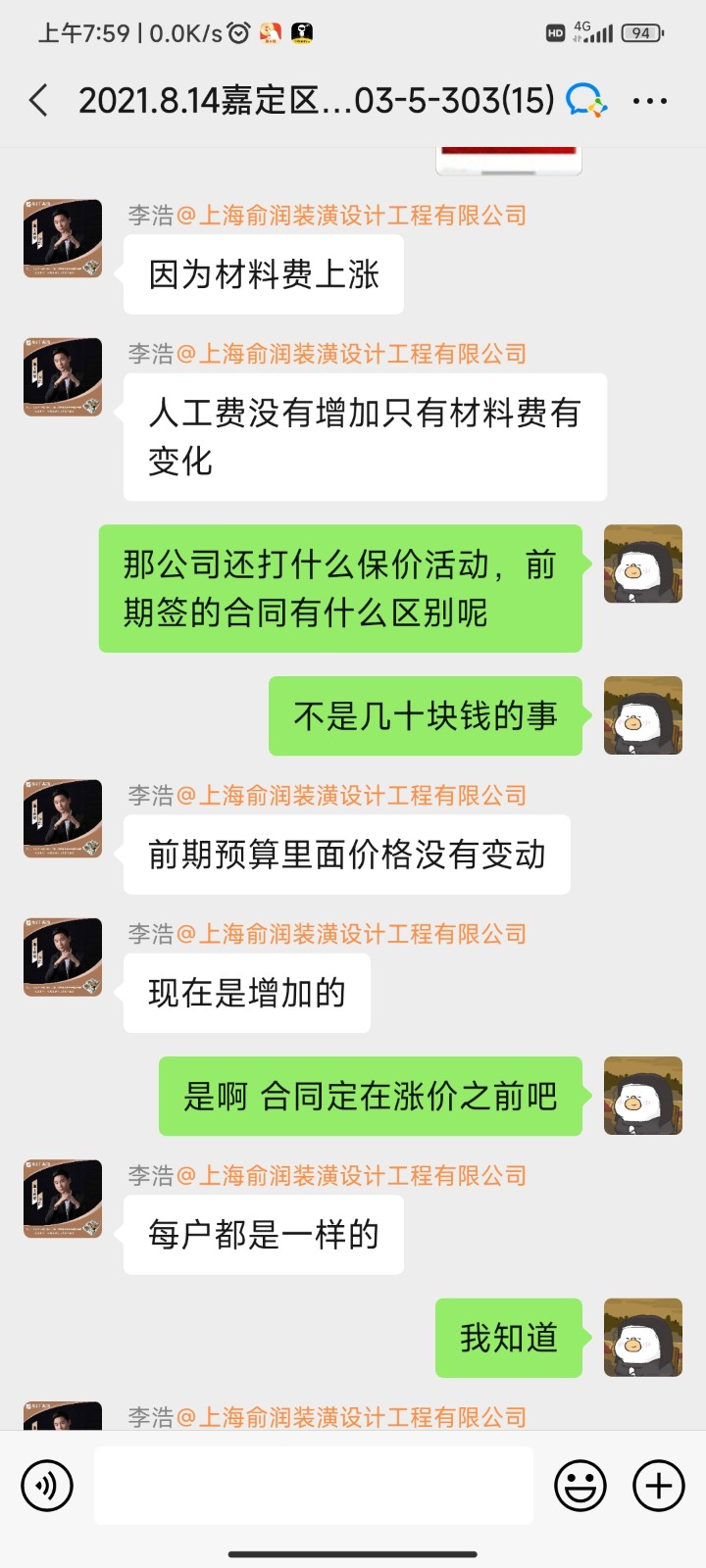The height and width of the screenshot is (1568, 706).
Task: Focus the message text field
Action: coord(314,1486)
